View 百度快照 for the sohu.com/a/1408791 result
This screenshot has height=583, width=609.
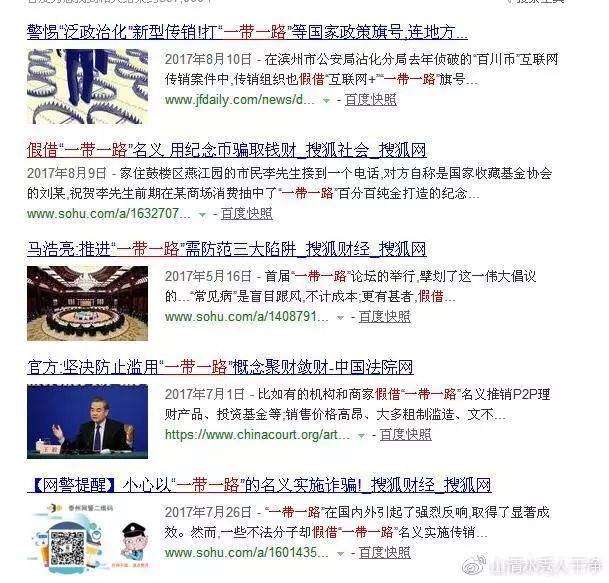pyautogui.click(x=384, y=317)
